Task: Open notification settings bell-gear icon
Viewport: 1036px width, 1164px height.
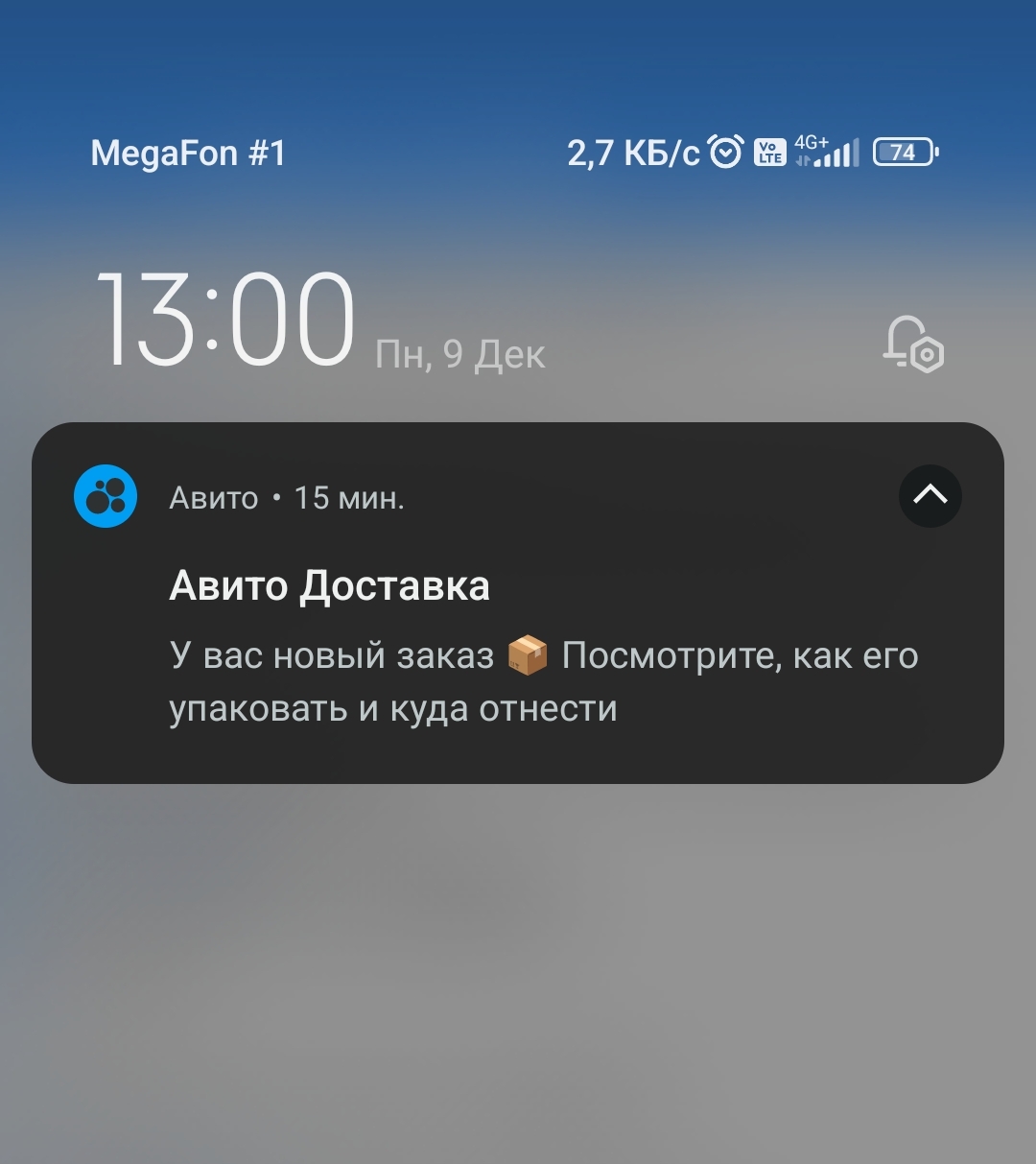Action: [912, 344]
